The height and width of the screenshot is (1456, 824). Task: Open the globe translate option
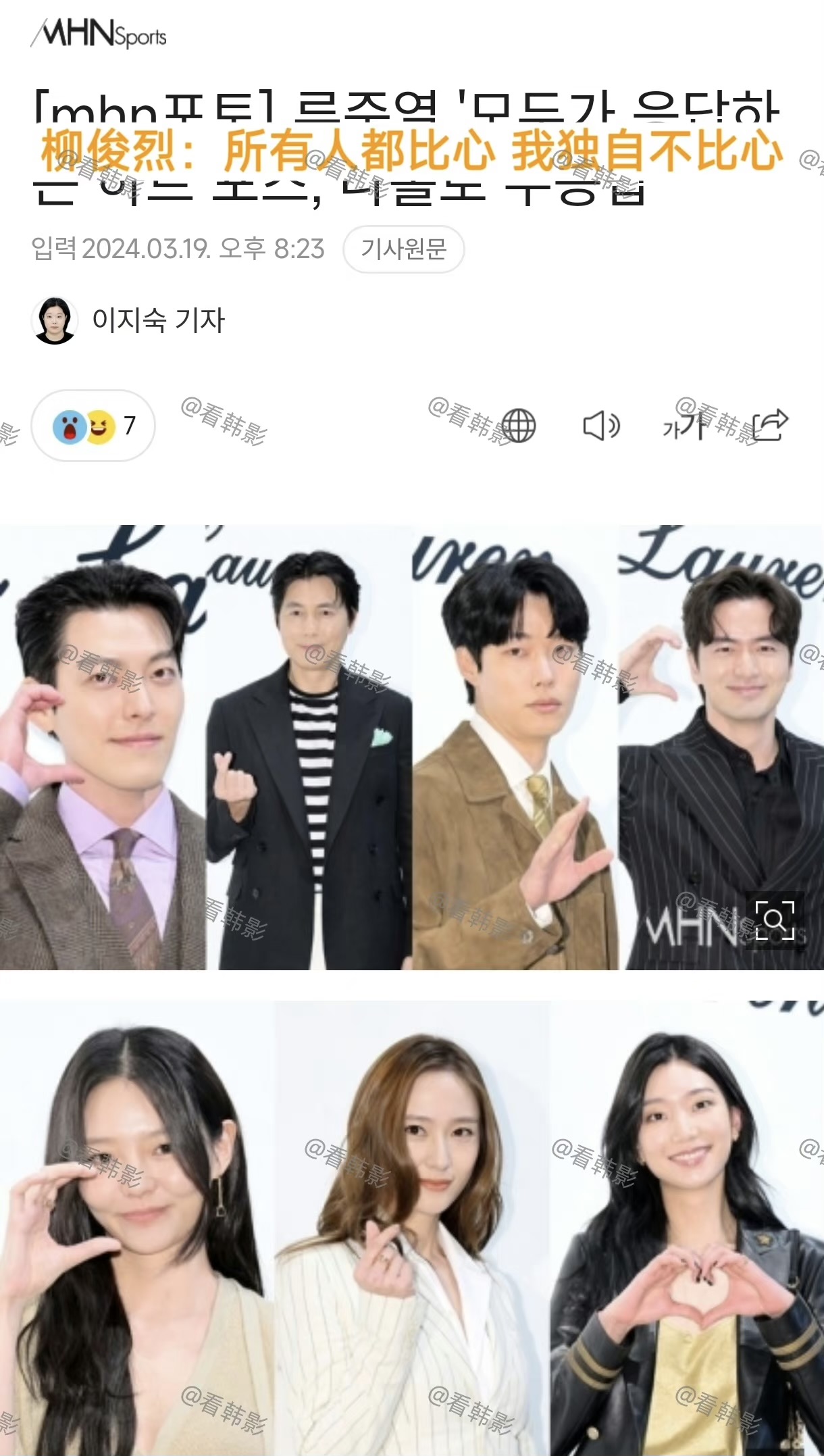[518, 426]
